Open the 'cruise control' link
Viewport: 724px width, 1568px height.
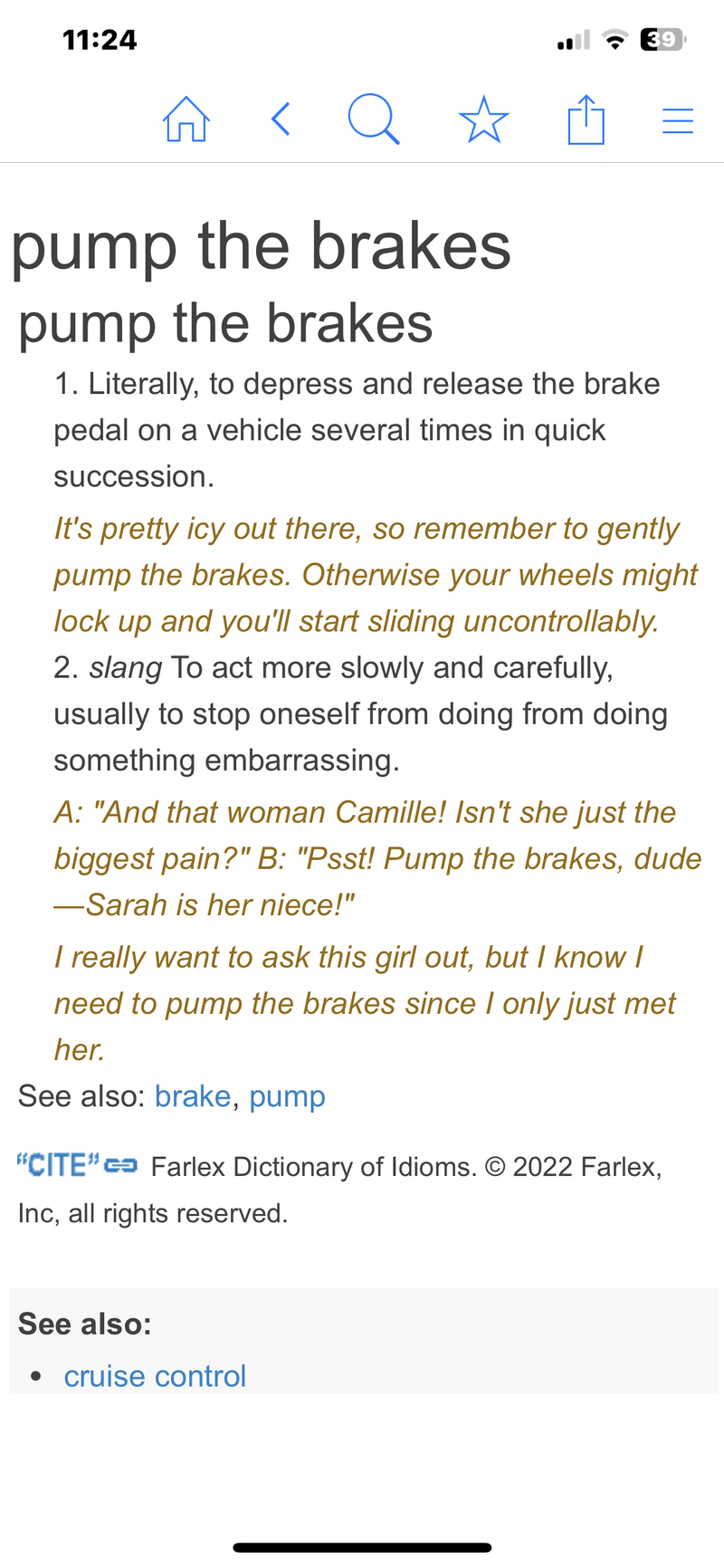pyautogui.click(x=155, y=1376)
